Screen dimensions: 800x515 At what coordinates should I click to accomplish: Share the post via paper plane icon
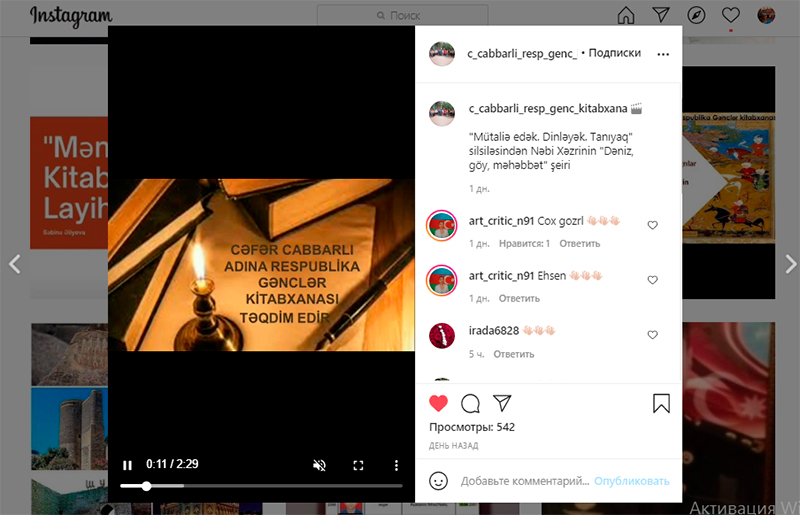pyautogui.click(x=503, y=403)
